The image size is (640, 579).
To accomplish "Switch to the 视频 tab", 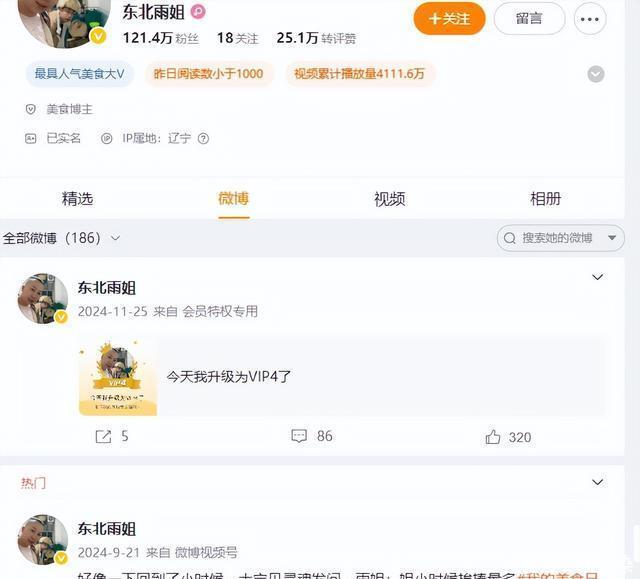I will pyautogui.click(x=389, y=198).
